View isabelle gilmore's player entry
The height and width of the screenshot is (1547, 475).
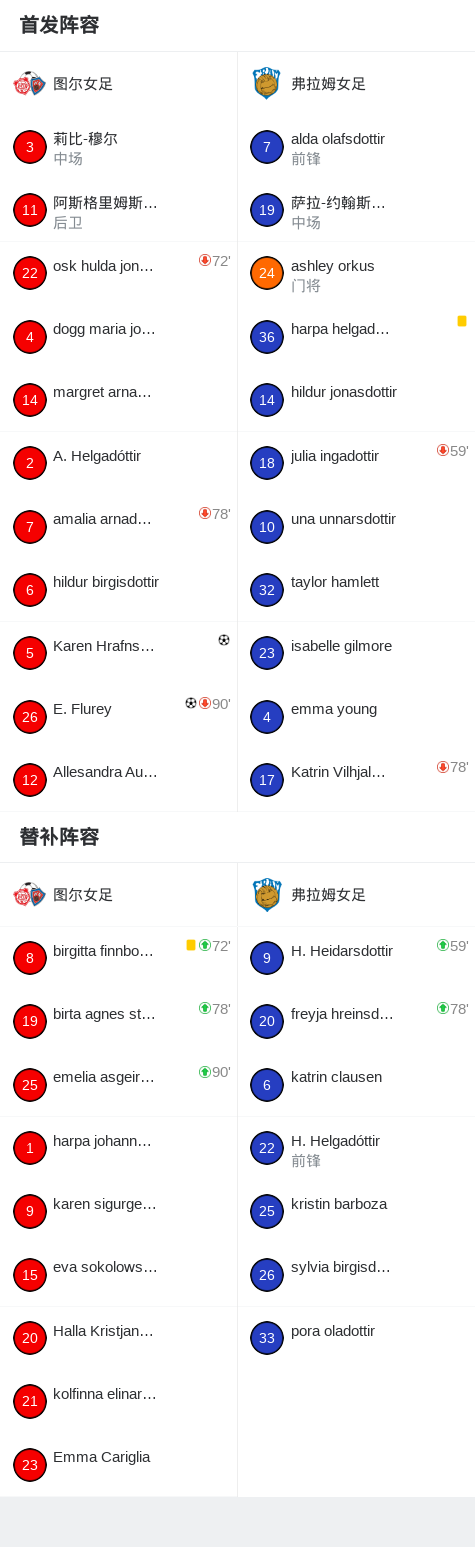(x=356, y=654)
